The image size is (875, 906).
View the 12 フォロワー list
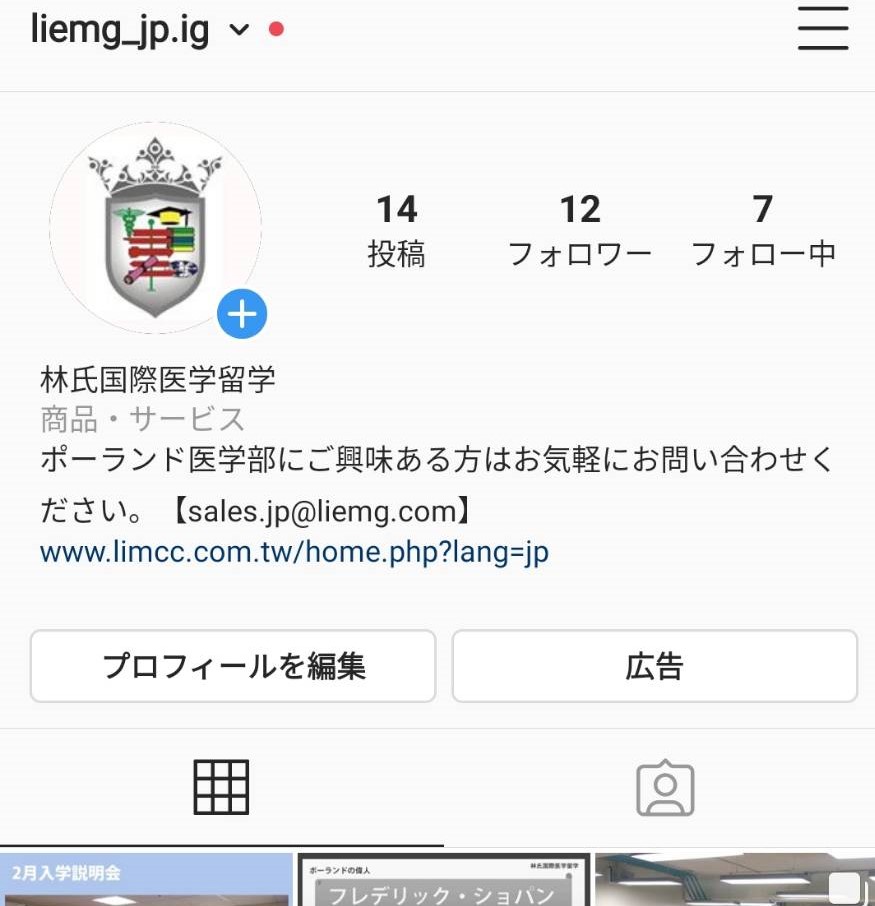pos(579,231)
